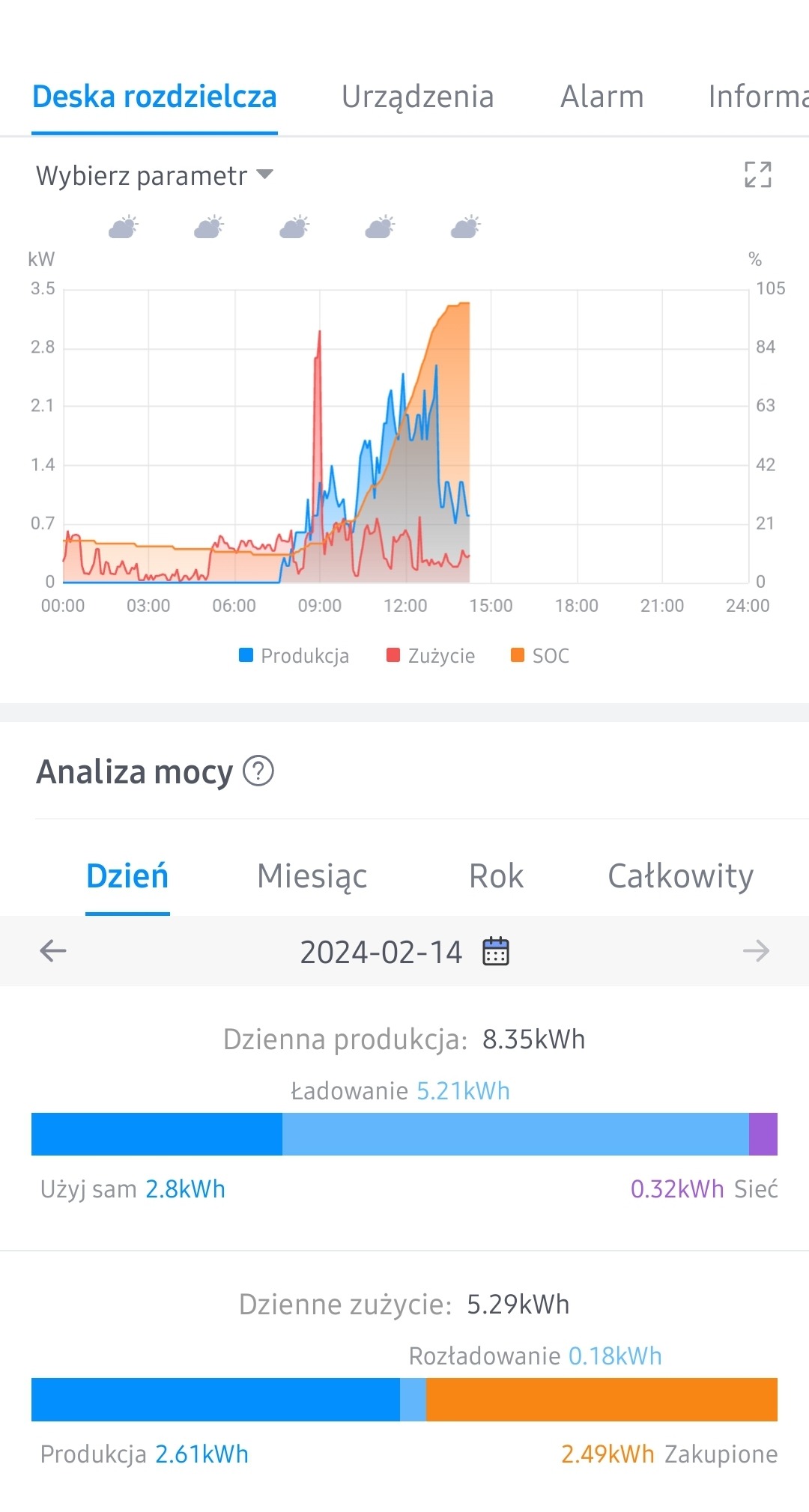Open the Alarm tab
Image resolution: width=809 pixels, height=1512 pixels.
pos(602,96)
